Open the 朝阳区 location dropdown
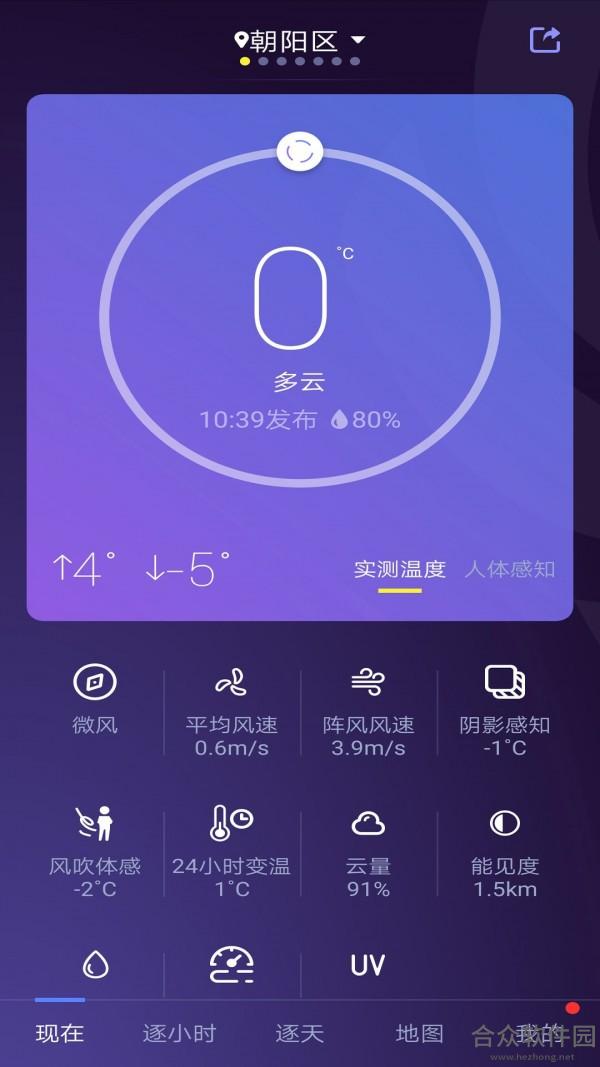The width and height of the screenshot is (600, 1067). [300, 41]
